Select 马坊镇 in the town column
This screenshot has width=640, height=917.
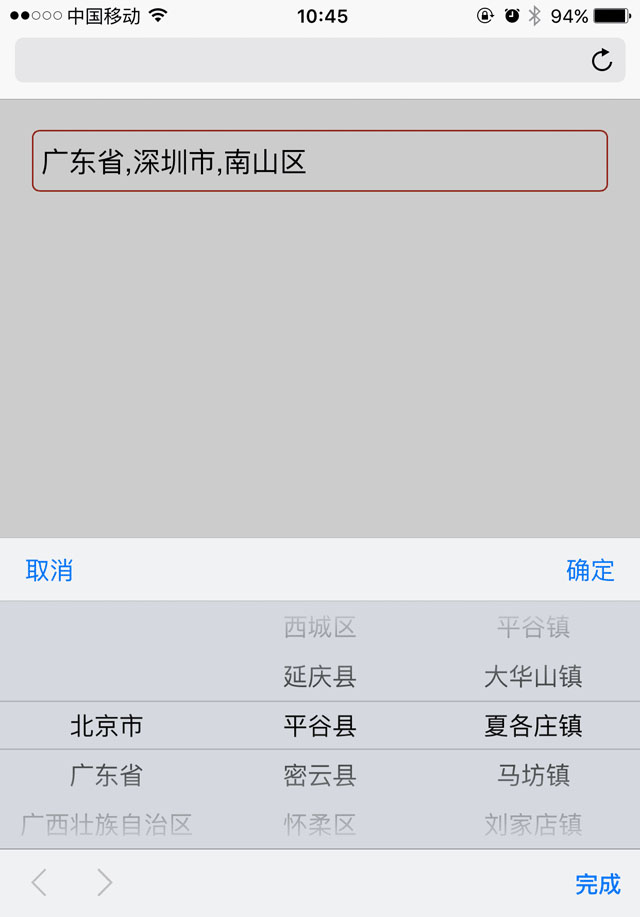pyautogui.click(x=533, y=775)
